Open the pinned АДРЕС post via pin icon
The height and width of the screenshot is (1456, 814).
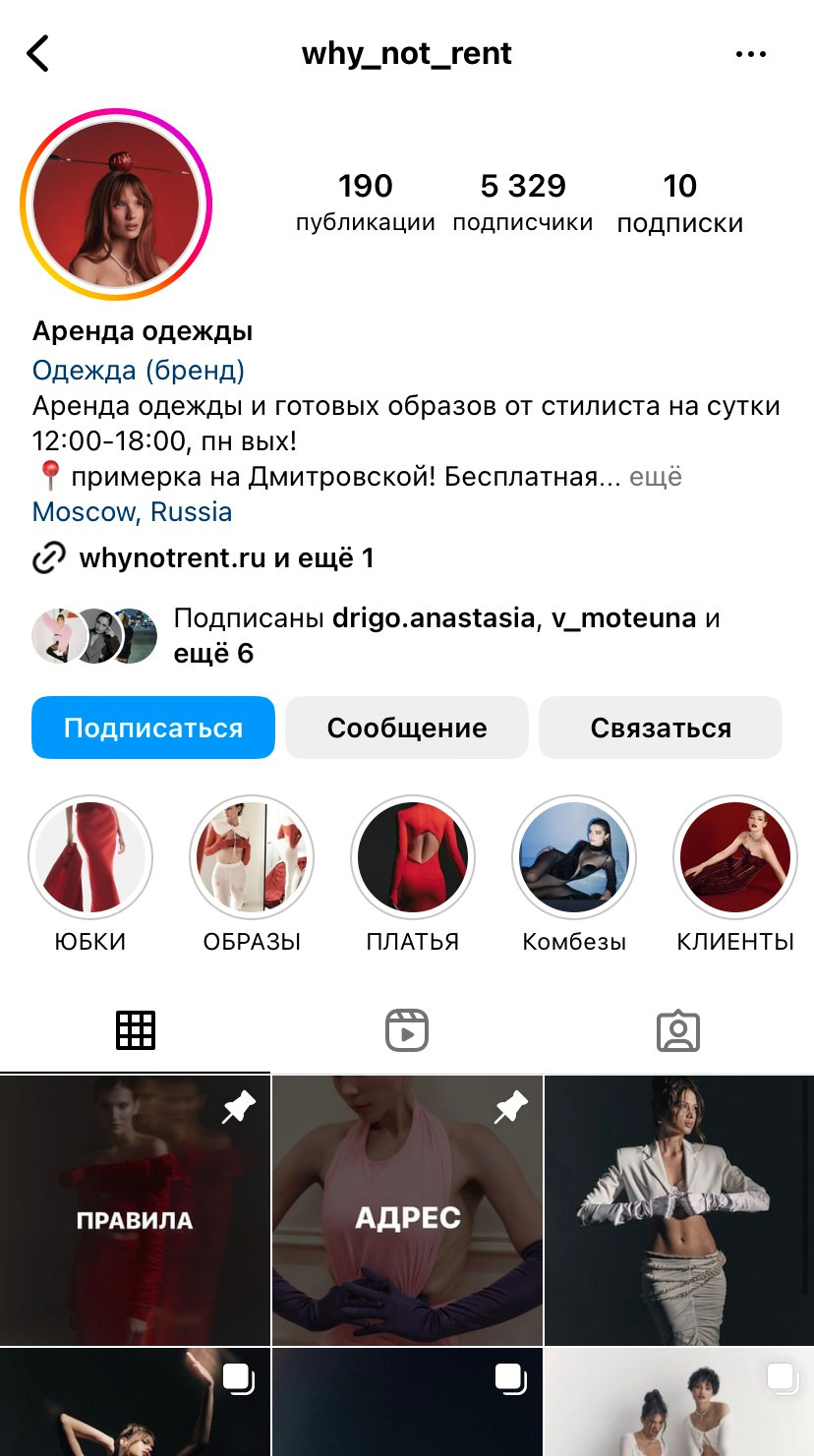[x=511, y=1107]
